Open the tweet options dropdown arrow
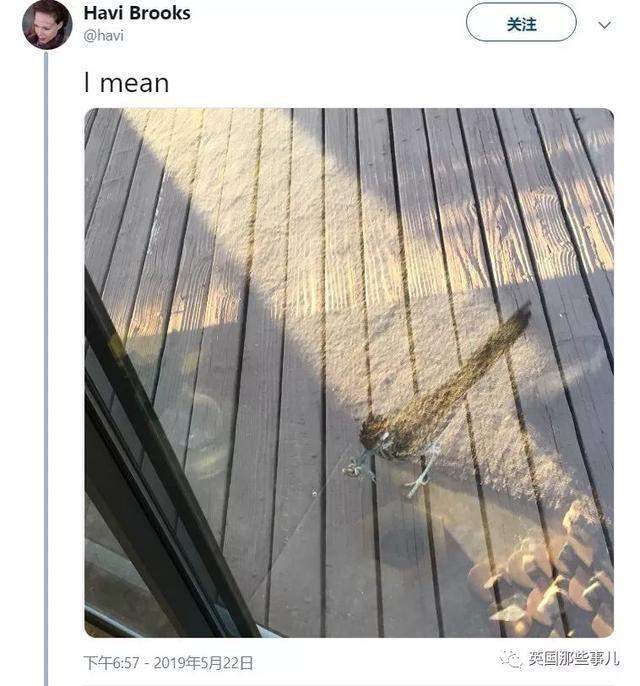 [604, 25]
